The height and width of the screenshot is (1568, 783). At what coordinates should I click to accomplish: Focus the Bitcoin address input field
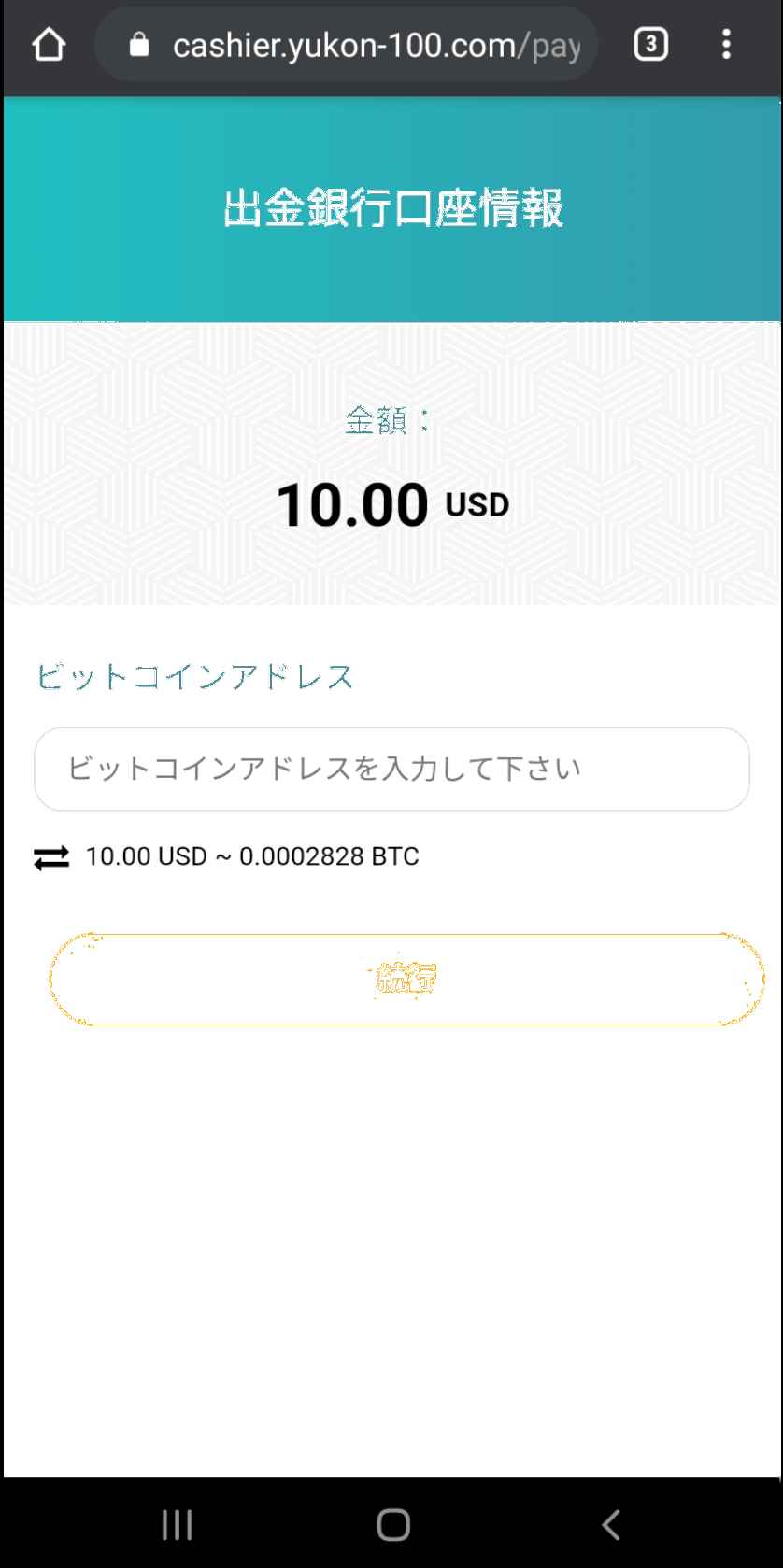coord(391,769)
